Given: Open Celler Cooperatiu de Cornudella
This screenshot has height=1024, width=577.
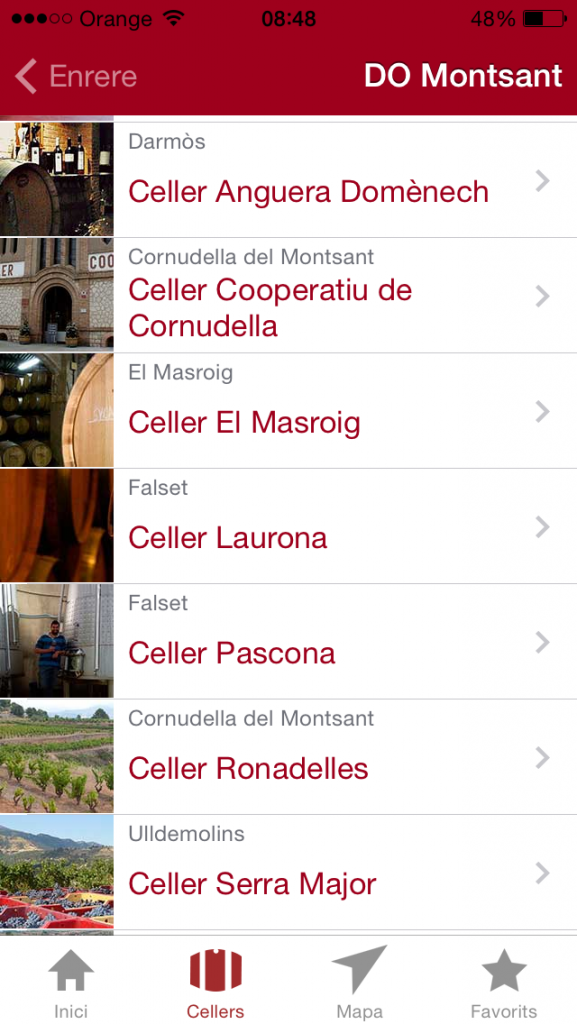Looking at the screenshot, I should 288,295.
